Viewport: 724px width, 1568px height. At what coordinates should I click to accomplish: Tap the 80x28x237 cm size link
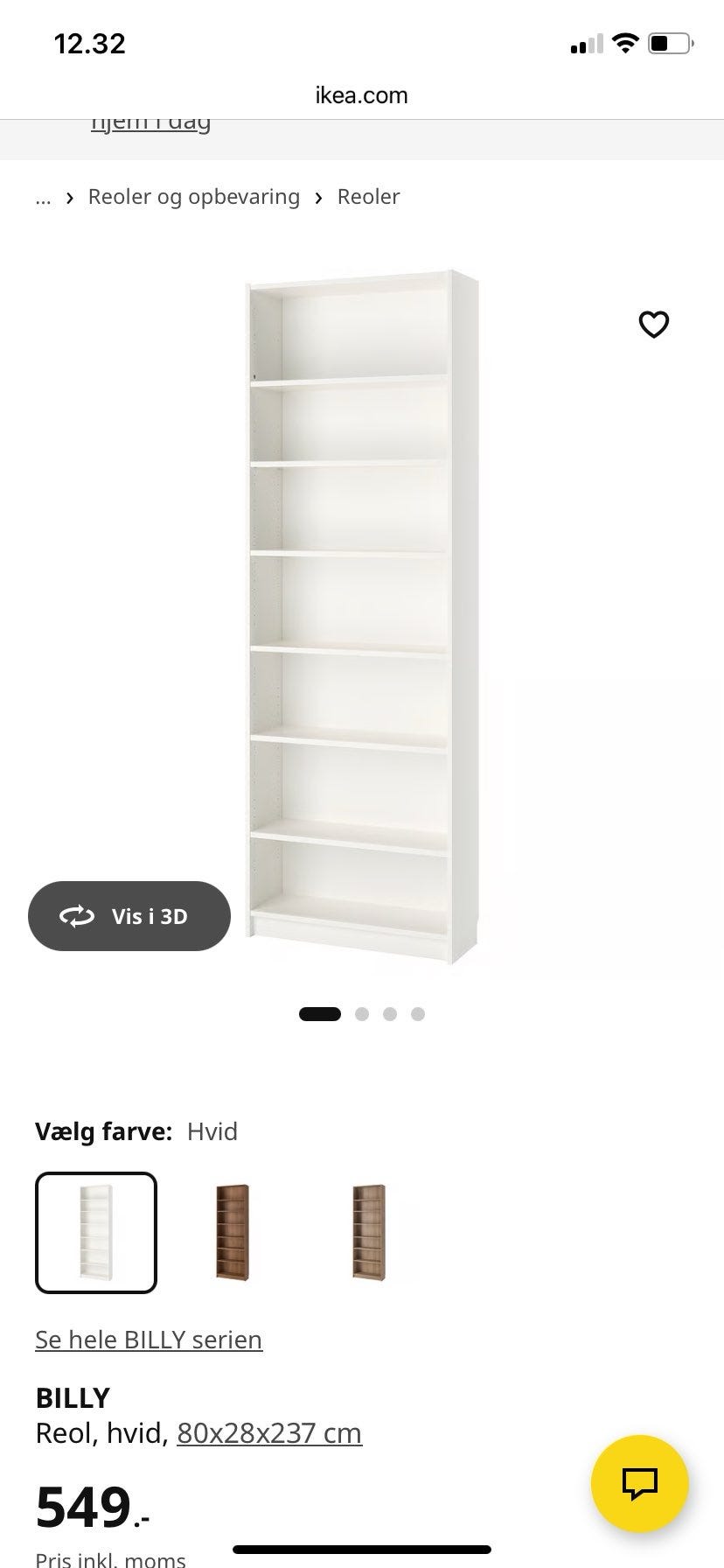(269, 1433)
